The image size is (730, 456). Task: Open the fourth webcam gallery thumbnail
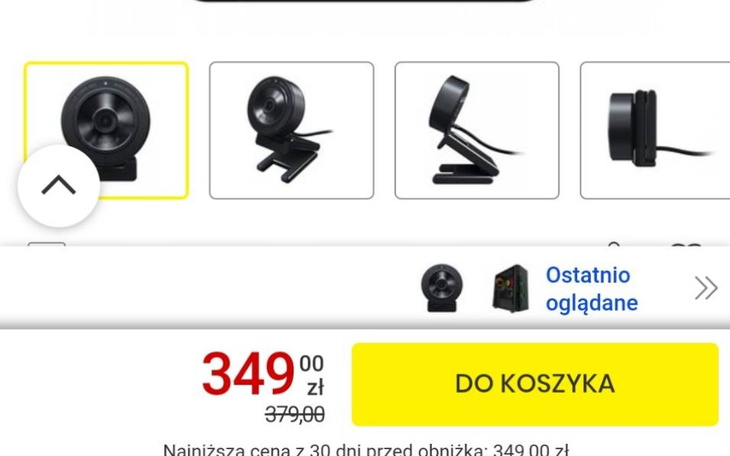click(x=655, y=130)
